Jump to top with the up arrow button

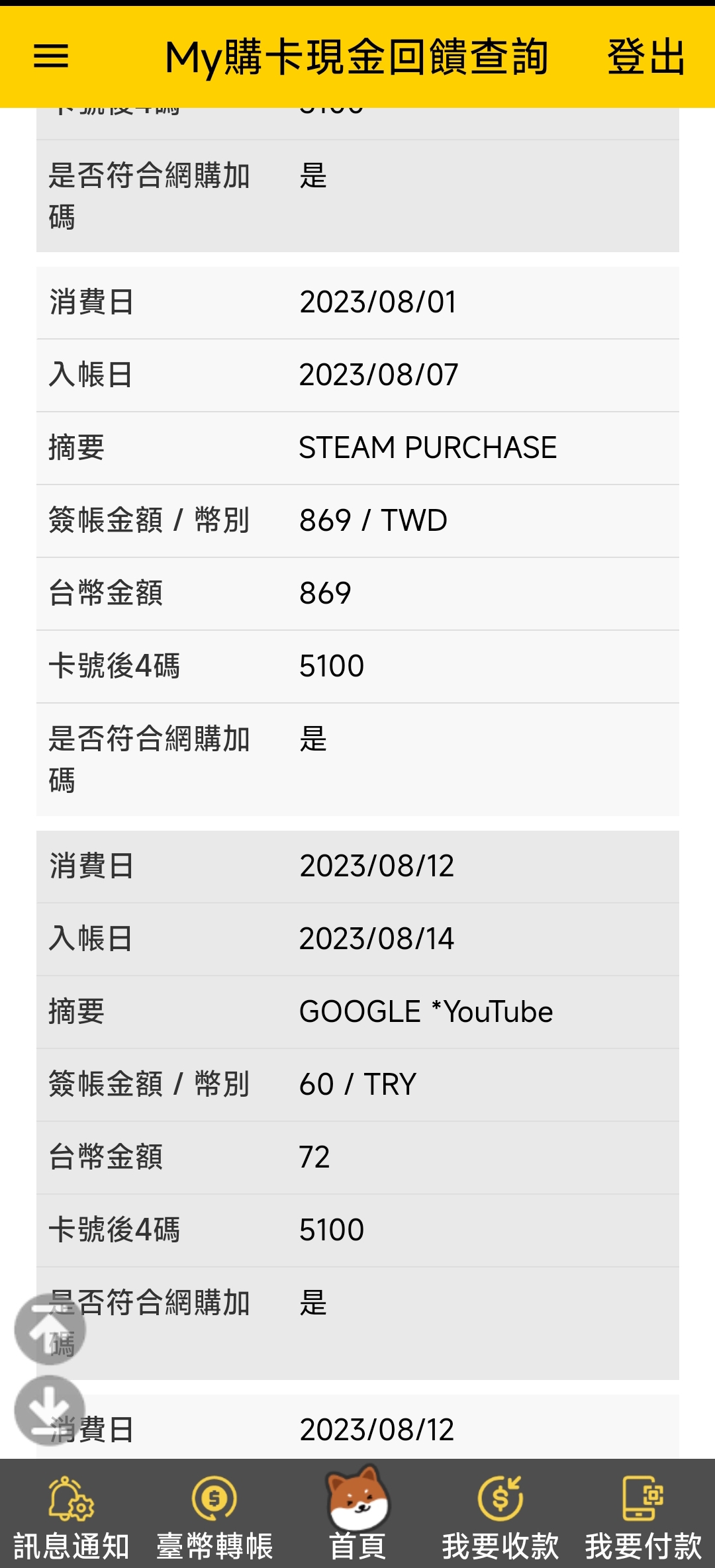point(50,1330)
